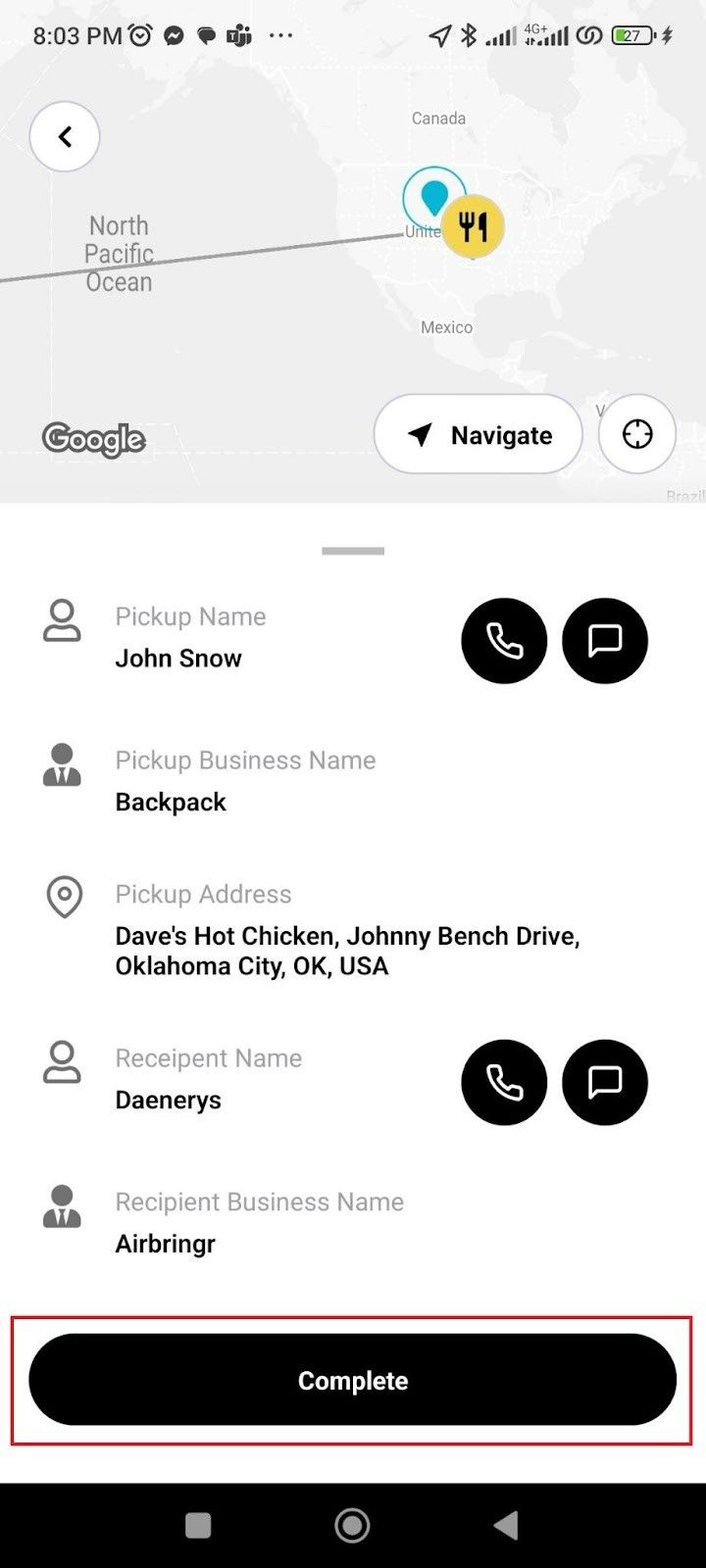This screenshot has width=706, height=1568.
Task: Go to the system home screen
Action: [x=352, y=1525]
